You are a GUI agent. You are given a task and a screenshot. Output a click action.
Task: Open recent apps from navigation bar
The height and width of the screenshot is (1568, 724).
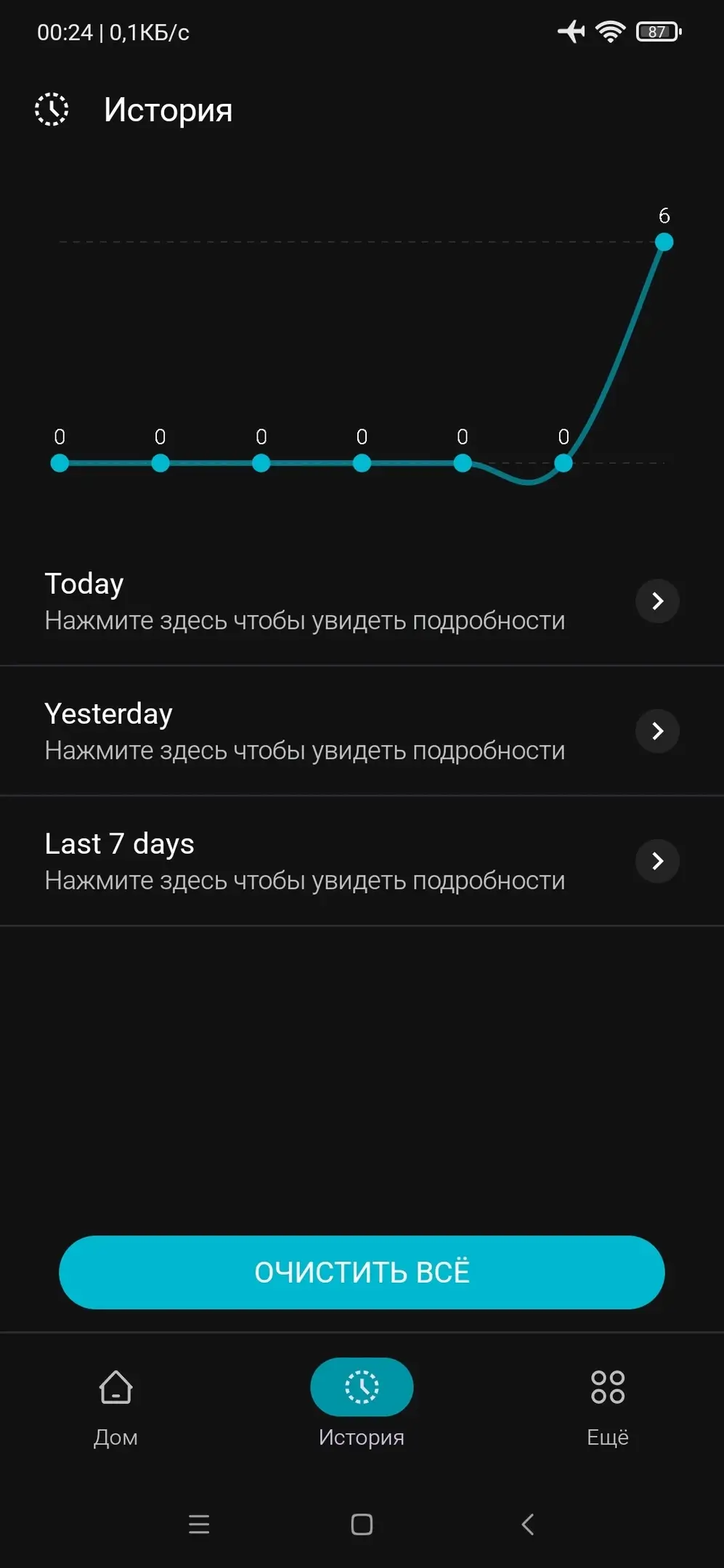199,1524
